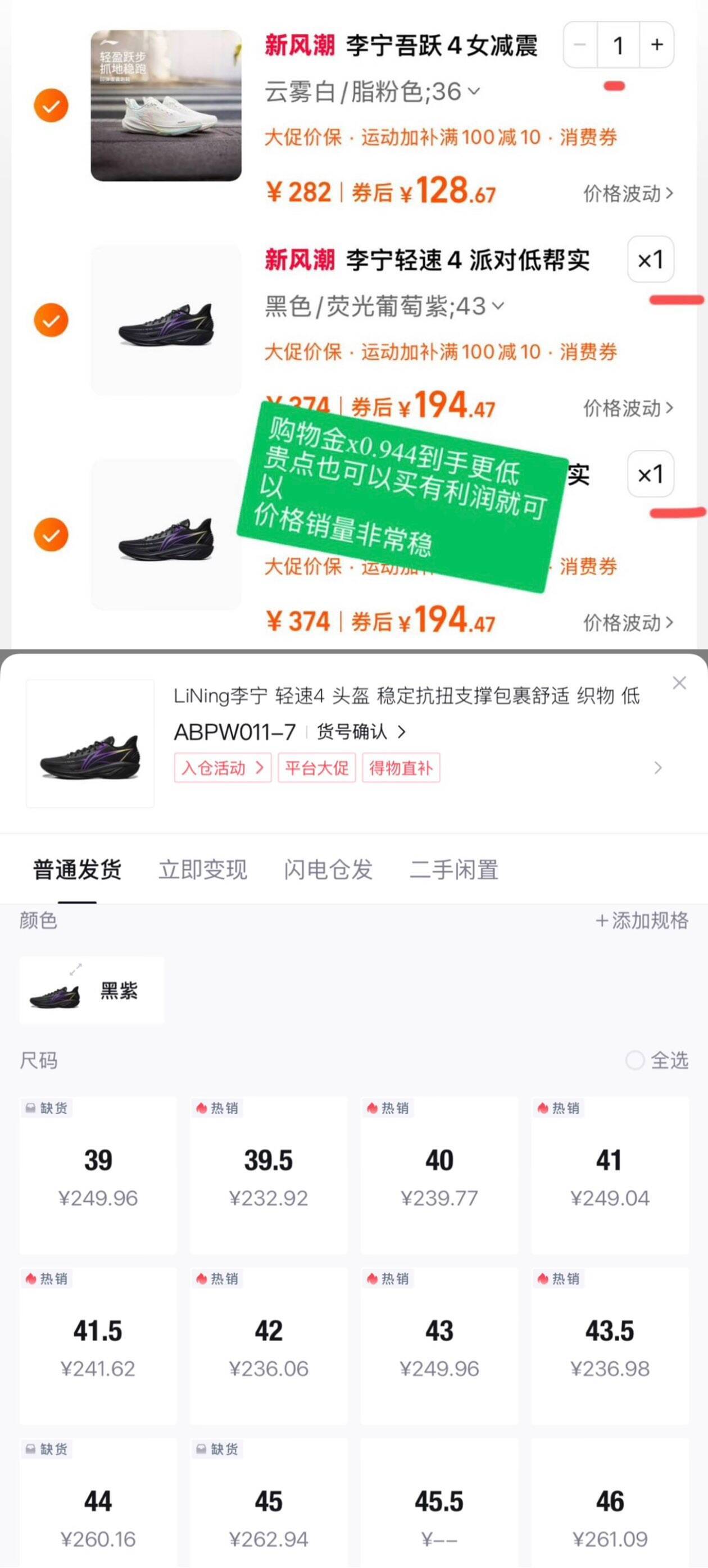Tap the 入仓活动 tag
Screen dimensions: 708x1568
tap(223, 768)
